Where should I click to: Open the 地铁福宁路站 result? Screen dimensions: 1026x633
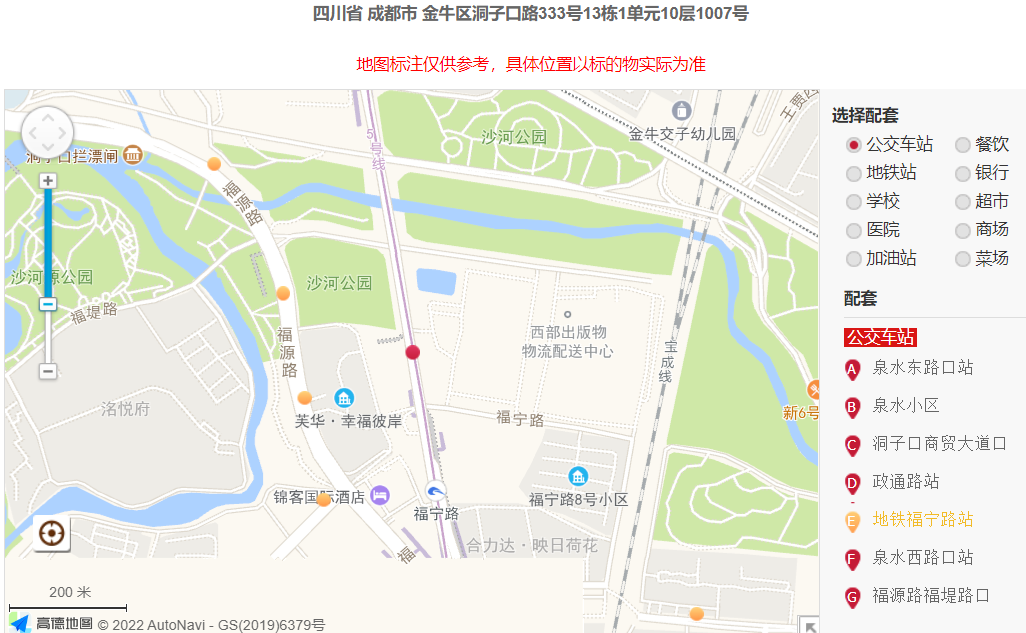pyautogui.click(x=922, y=520)
